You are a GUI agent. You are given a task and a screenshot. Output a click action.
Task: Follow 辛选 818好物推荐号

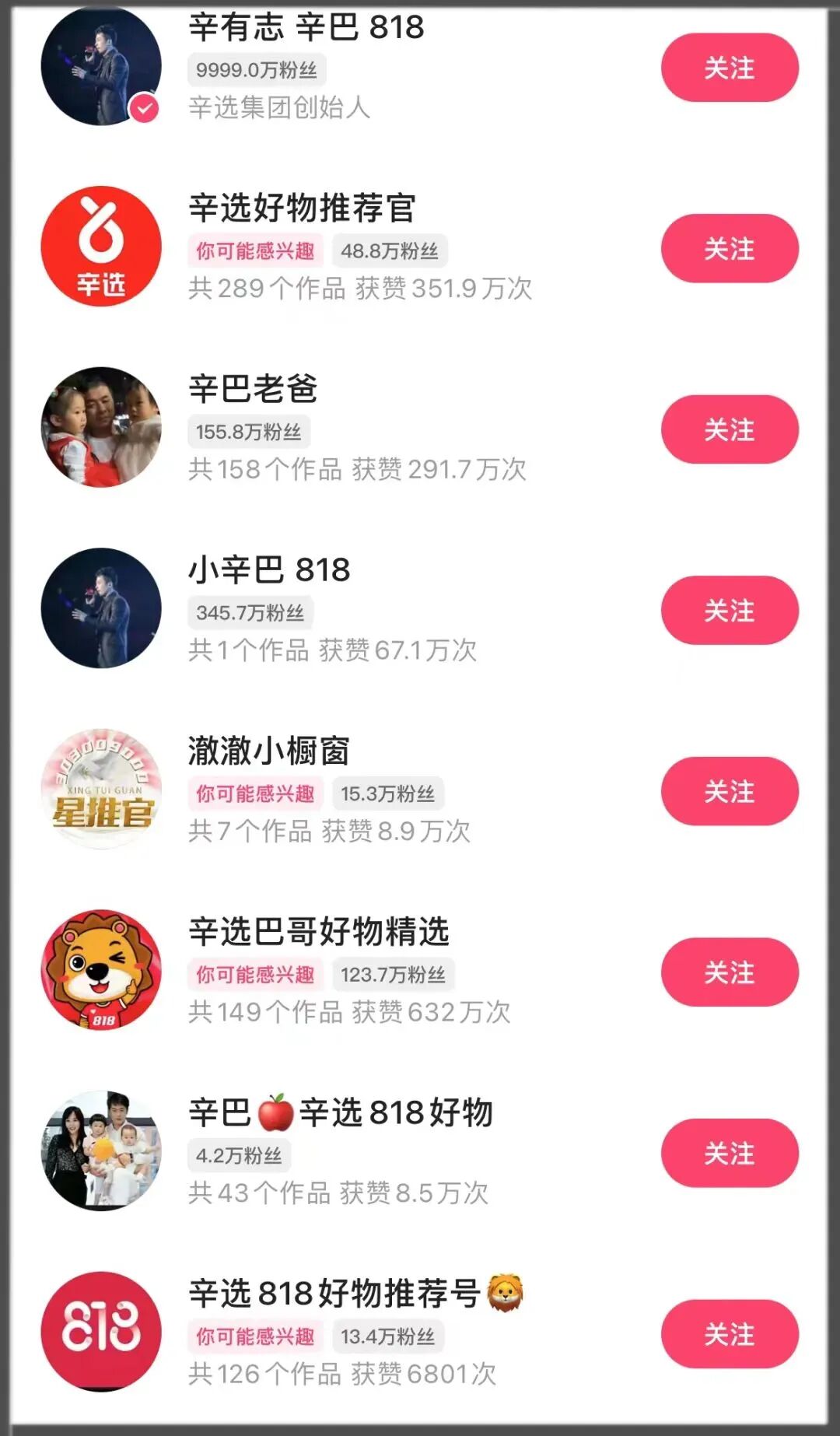[729, 1334]
